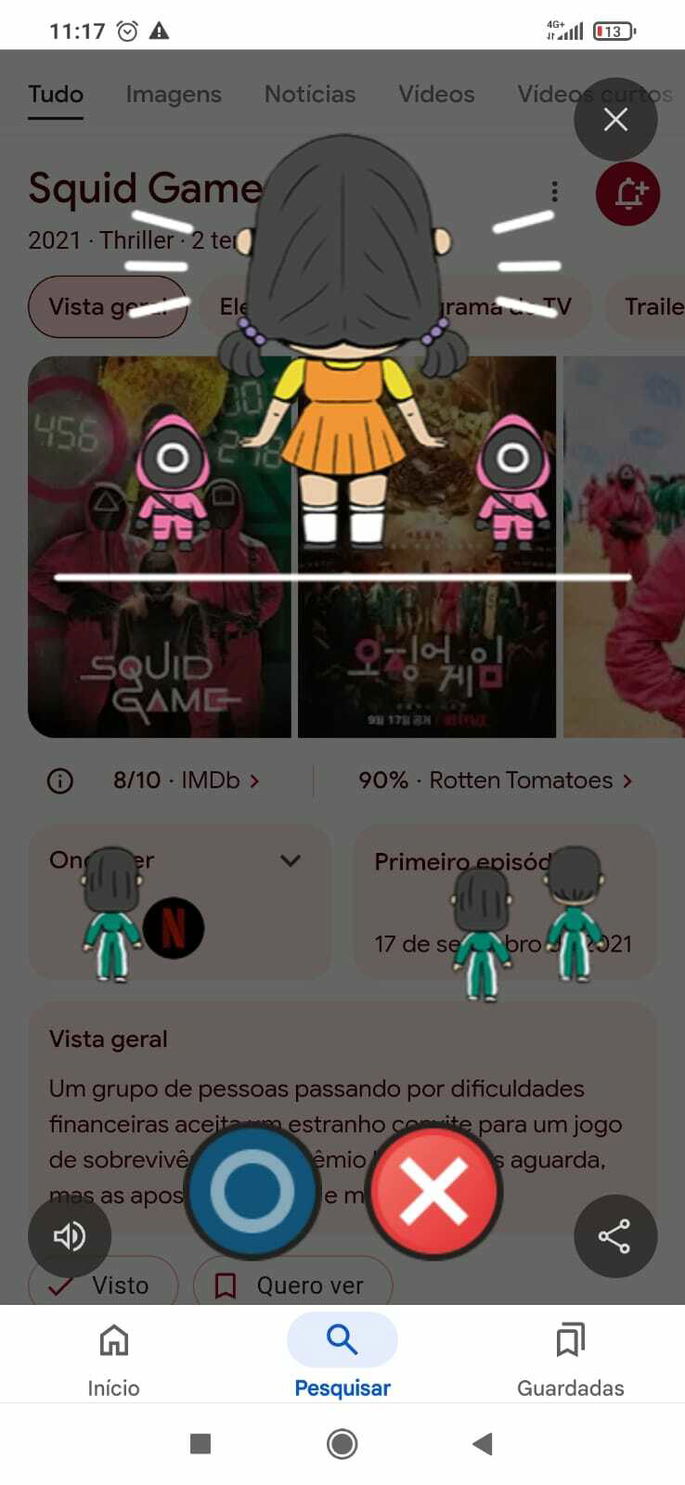Close the Squid Game mini-game overlay

coord(615,120)
